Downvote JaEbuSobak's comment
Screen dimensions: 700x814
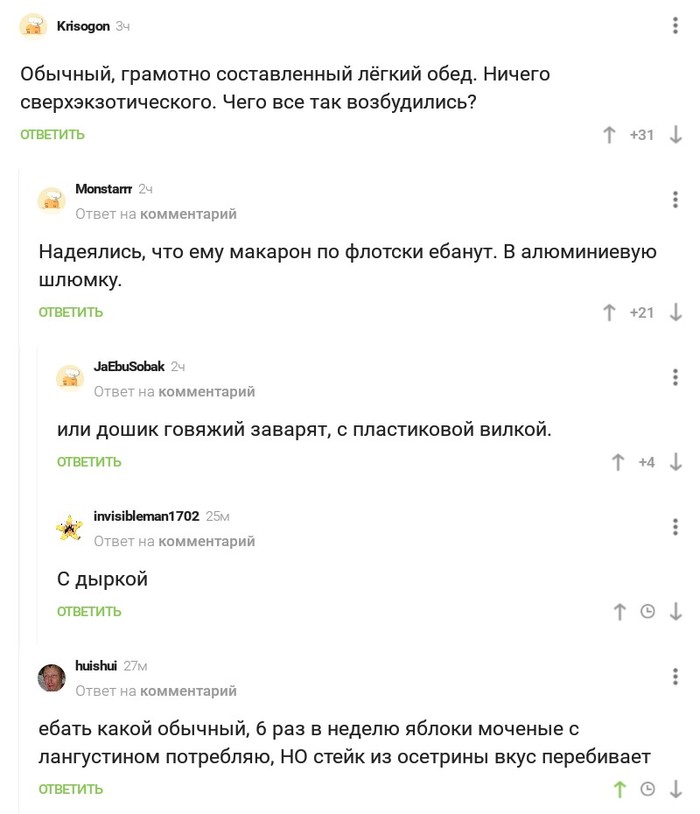675,462
